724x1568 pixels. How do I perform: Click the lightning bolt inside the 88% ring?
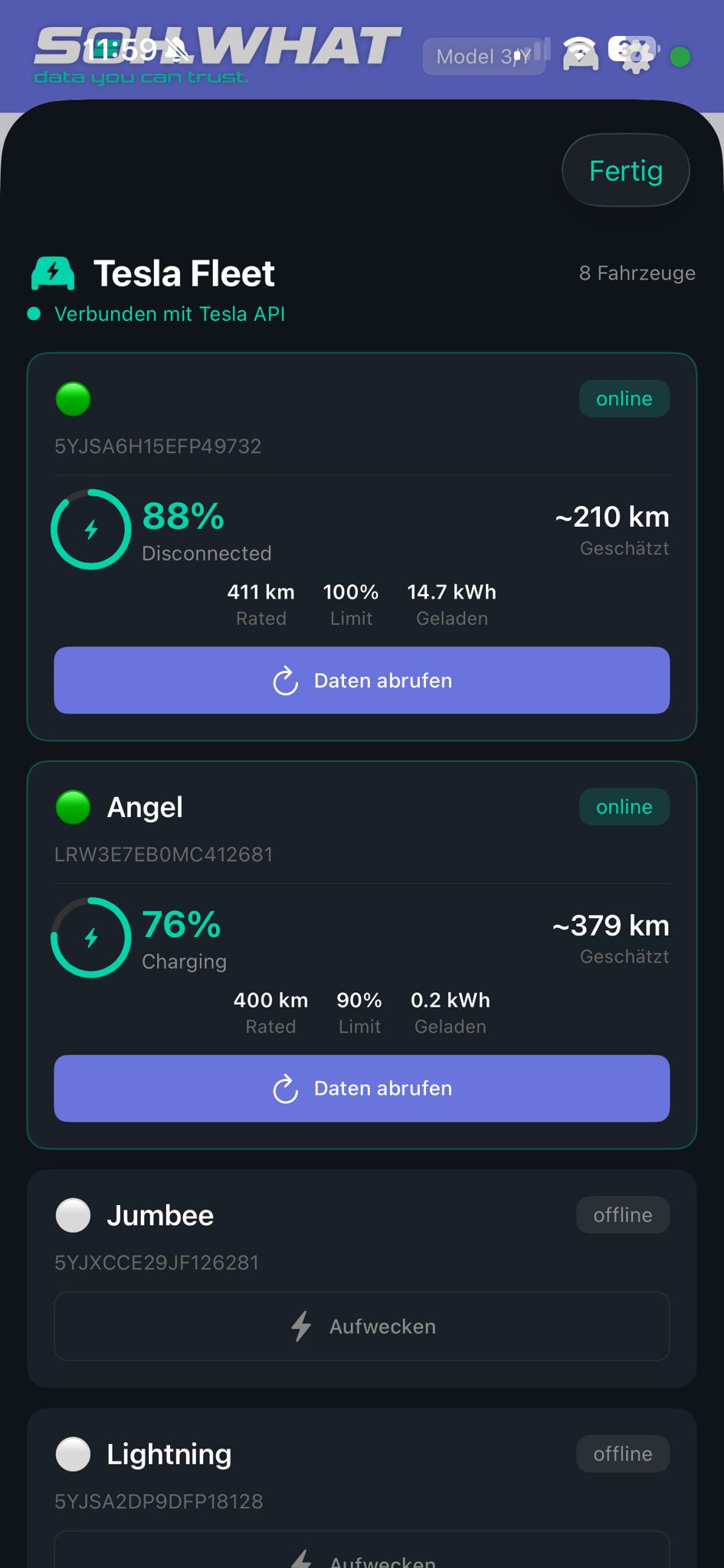point(90,529)
